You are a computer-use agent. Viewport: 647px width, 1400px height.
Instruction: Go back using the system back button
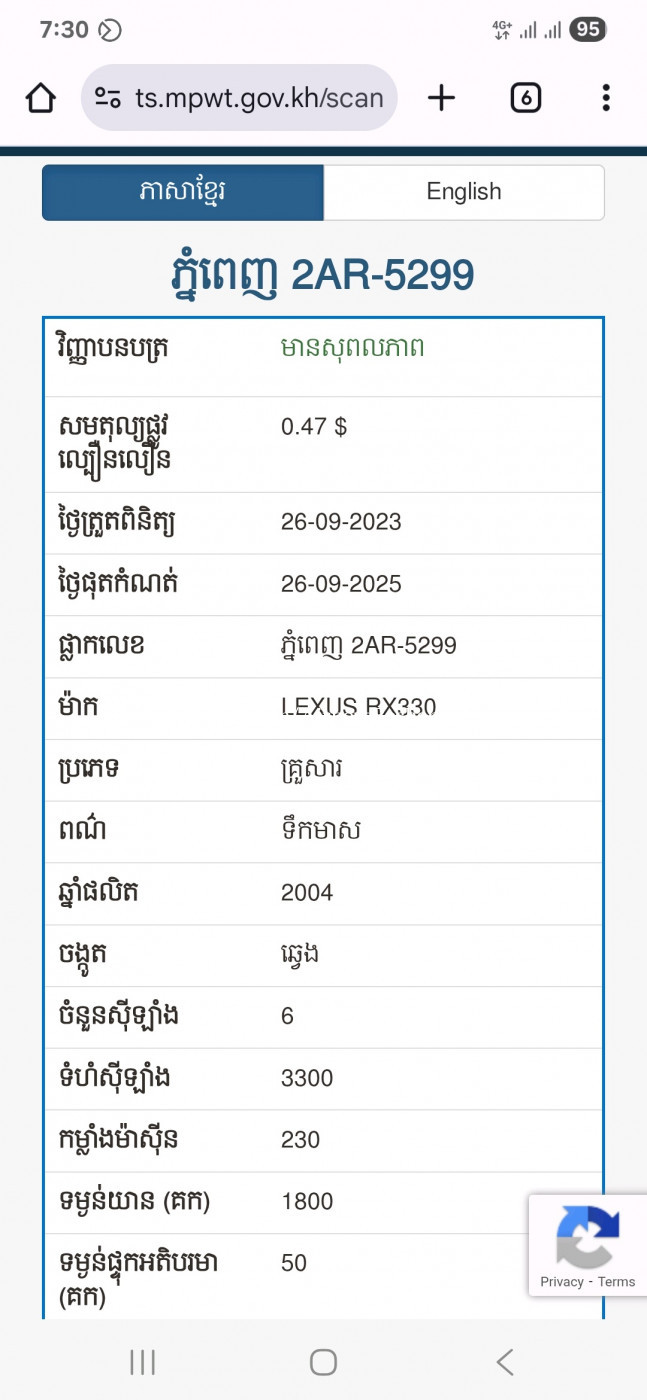[x=505, y=1362]
